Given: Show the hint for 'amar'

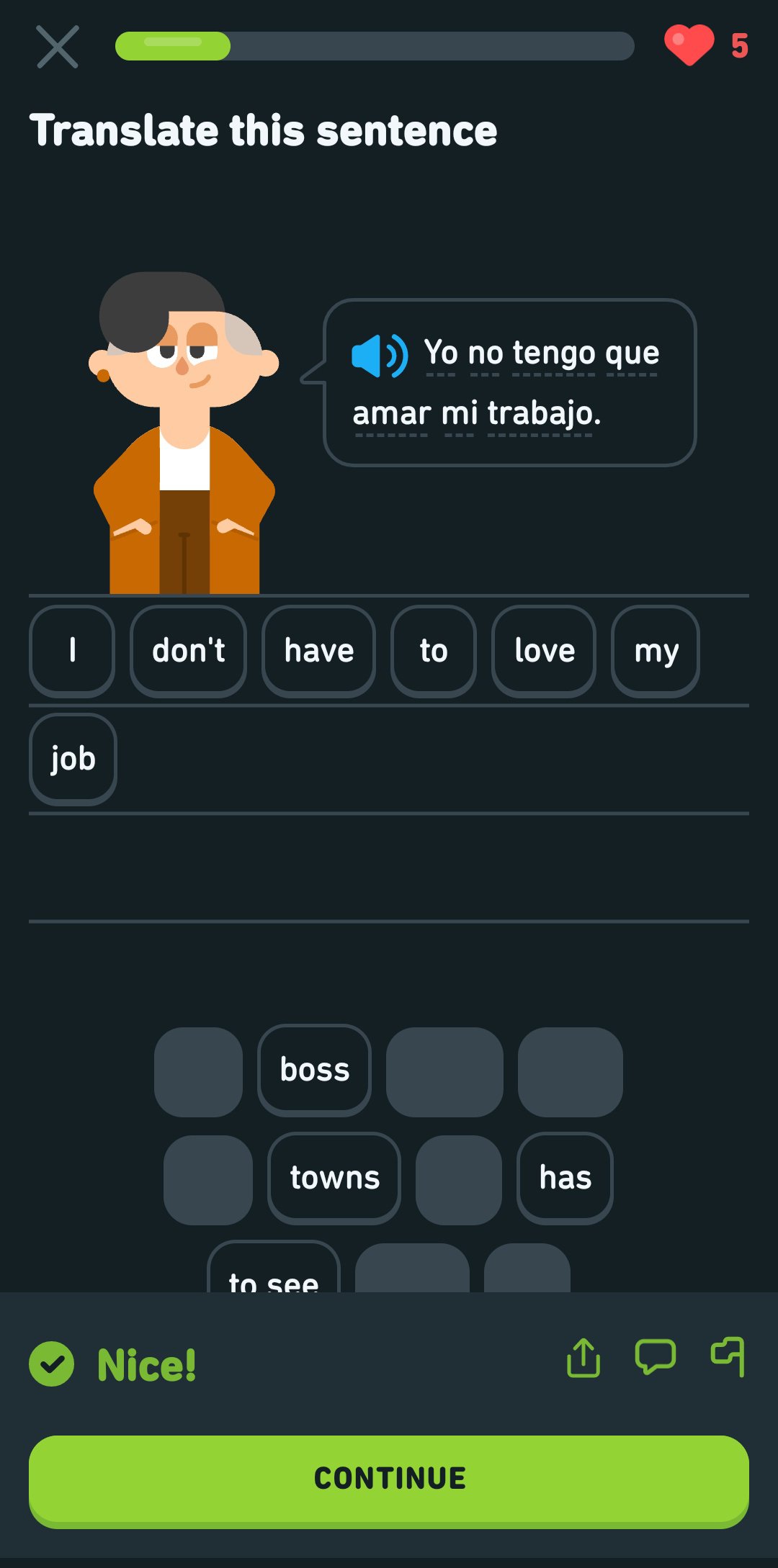Looking at the screenshot, I should coord(391,414).
